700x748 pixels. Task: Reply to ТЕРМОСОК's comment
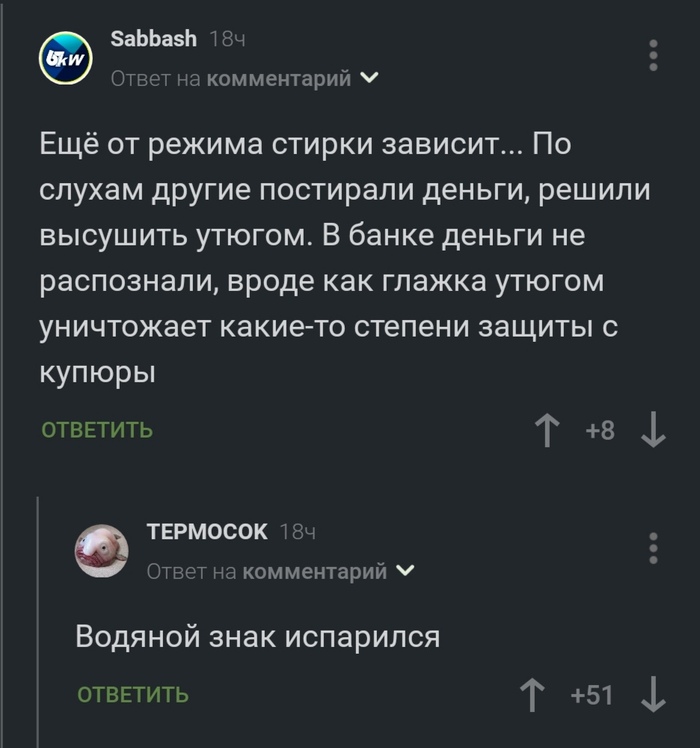click(x=132, y=694)
